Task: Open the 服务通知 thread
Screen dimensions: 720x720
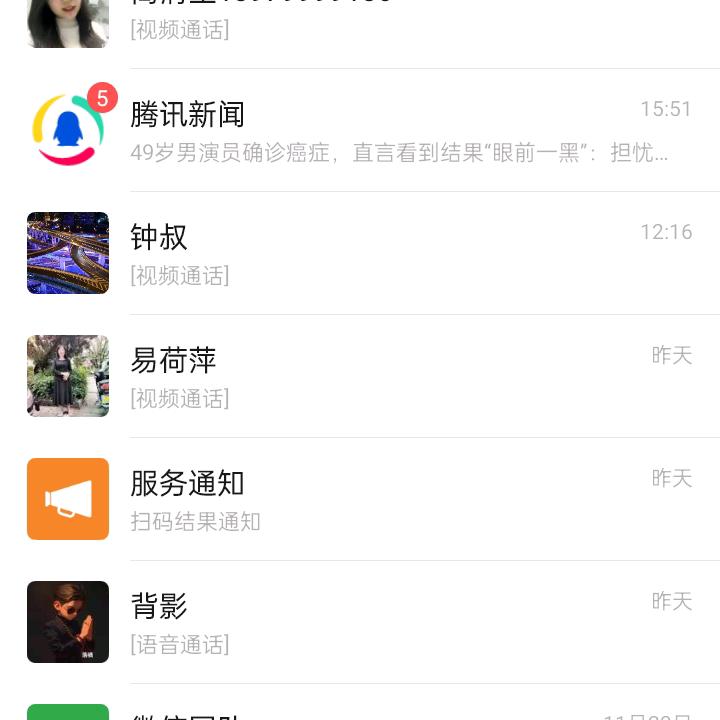Action: [360, 499]
